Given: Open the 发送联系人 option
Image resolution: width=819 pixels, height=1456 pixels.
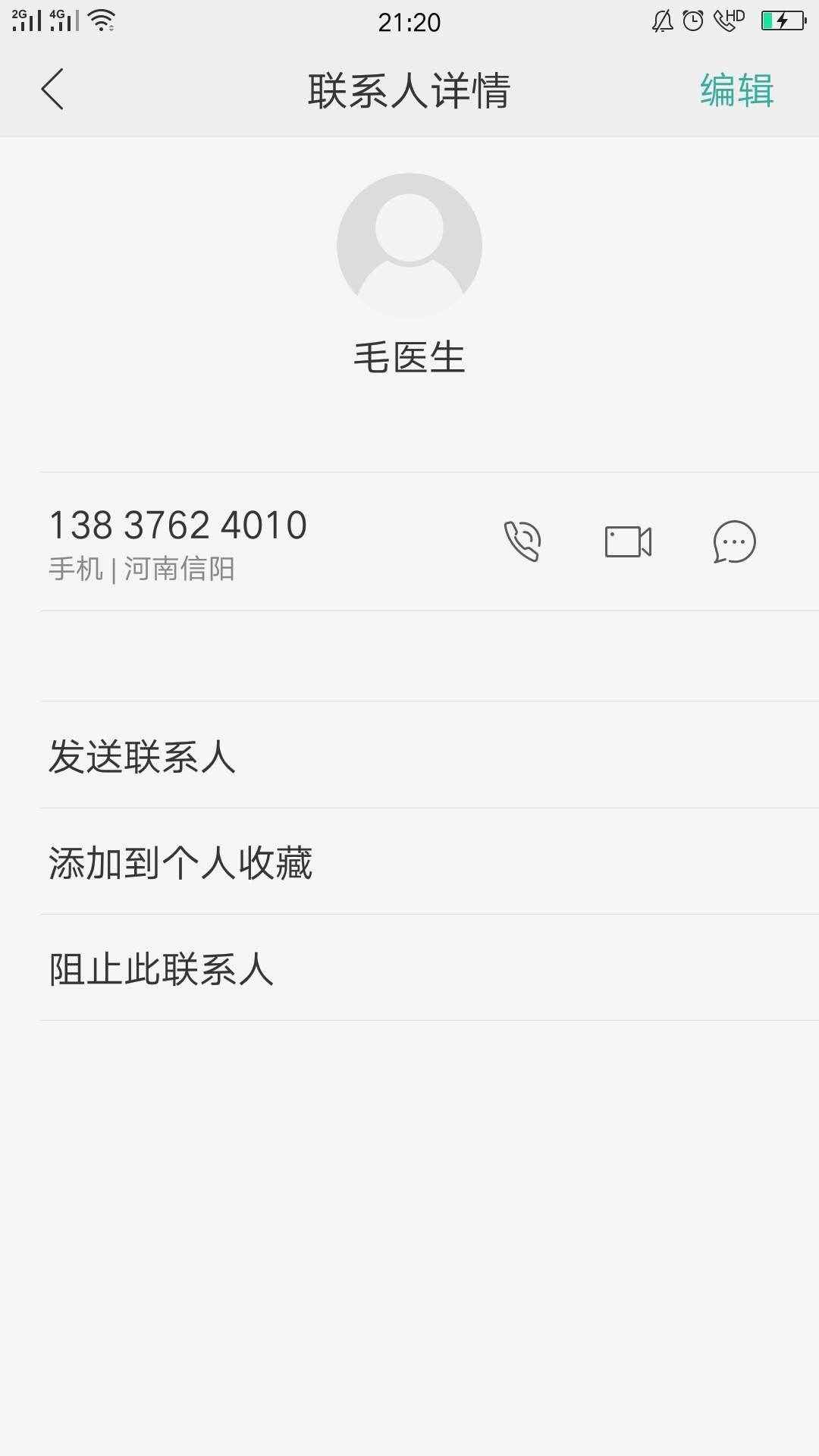Looking at the screenshot, I should (430, 755).
